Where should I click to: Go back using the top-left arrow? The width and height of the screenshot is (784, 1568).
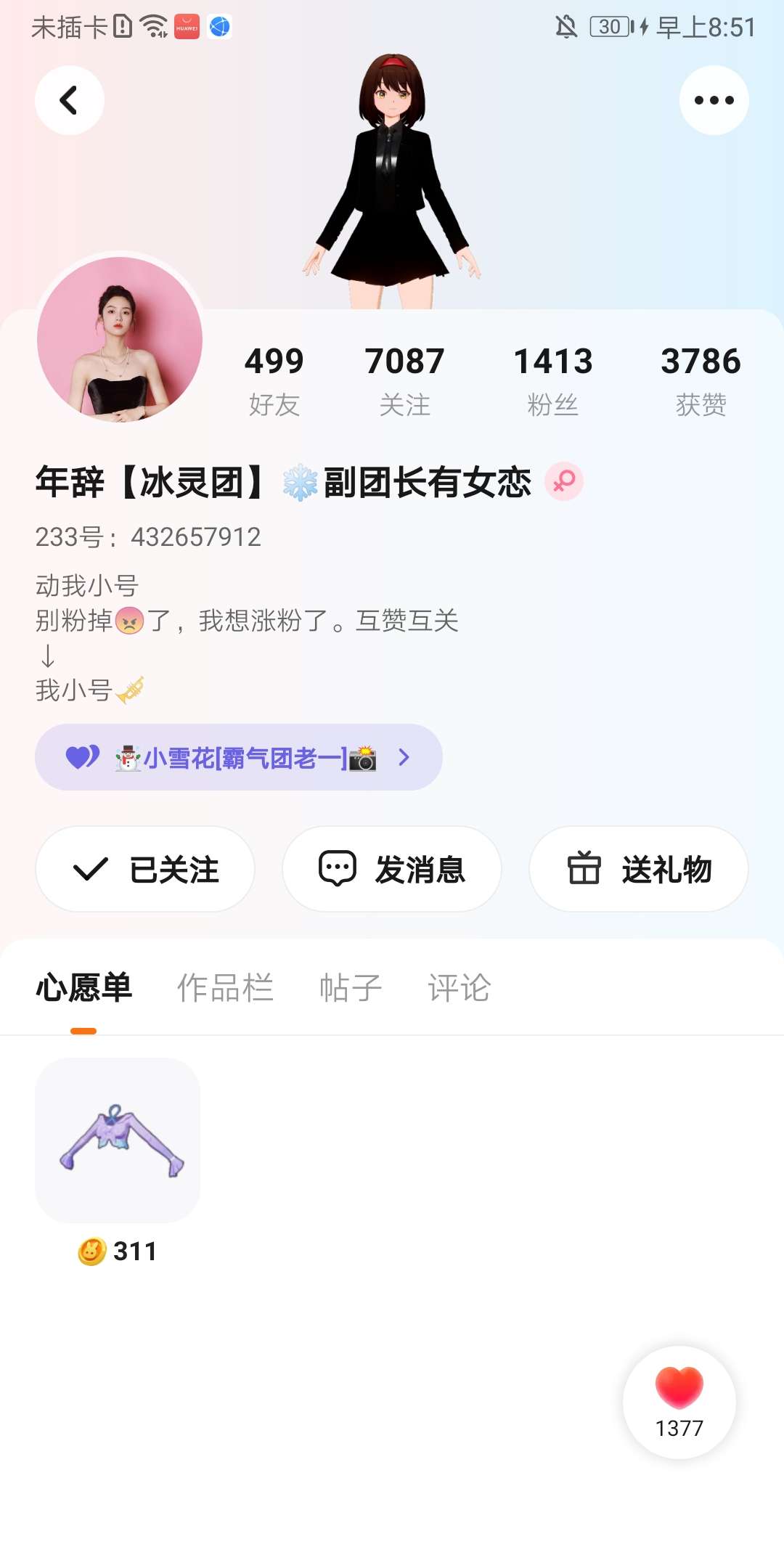coord(69,100)
